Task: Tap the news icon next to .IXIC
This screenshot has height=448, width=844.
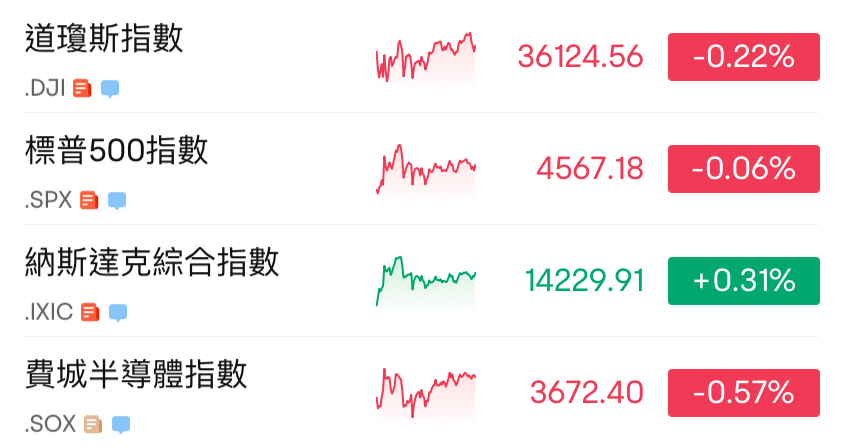Action: pos(90,312)
